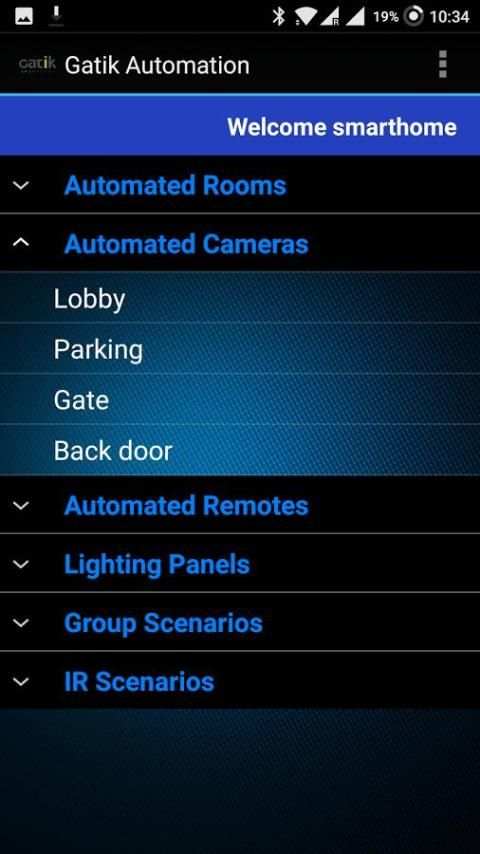Collapse the Automated Cameras section
Image resolution: width=480 pixels, height=854 pixels.
coord(240,243)
